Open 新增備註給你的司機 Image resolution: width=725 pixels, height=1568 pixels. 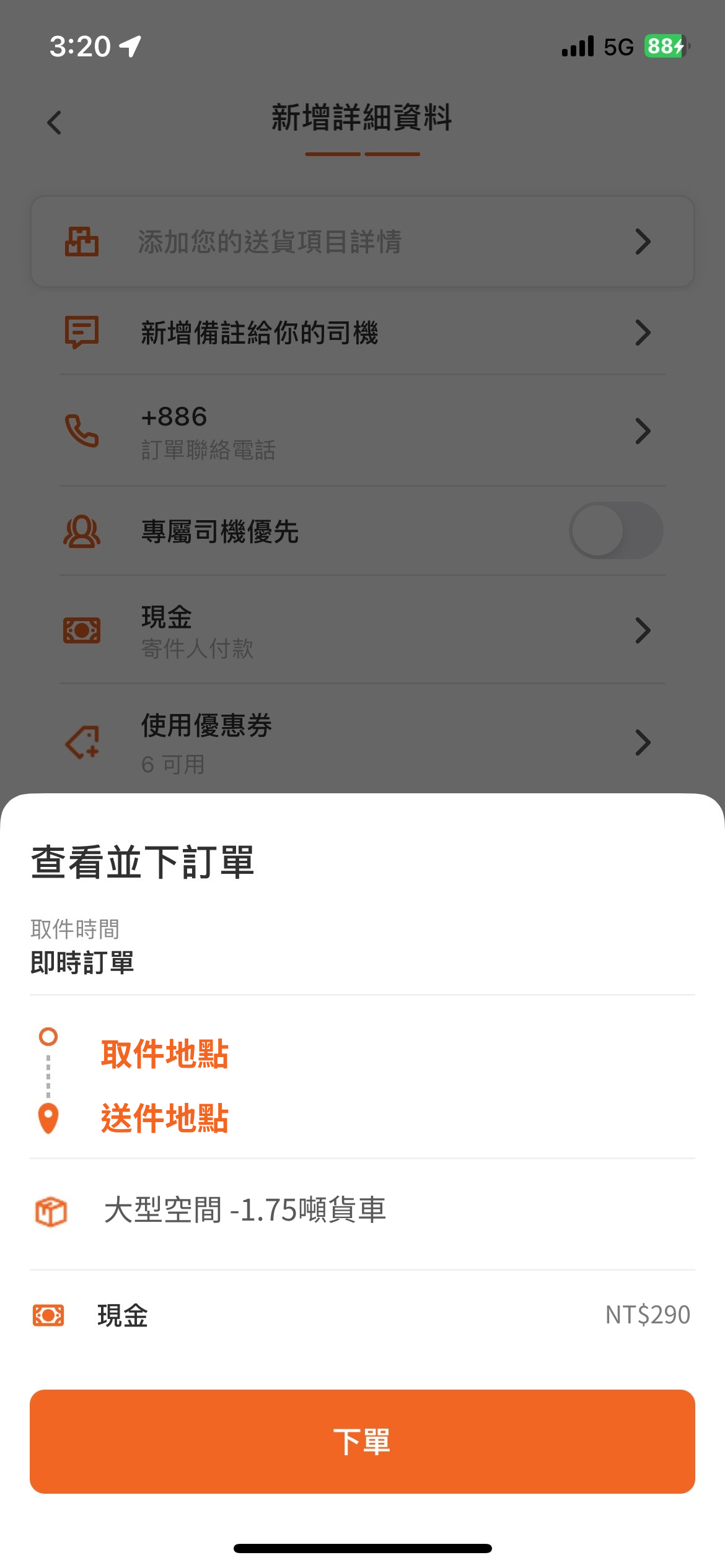(362, 333)
